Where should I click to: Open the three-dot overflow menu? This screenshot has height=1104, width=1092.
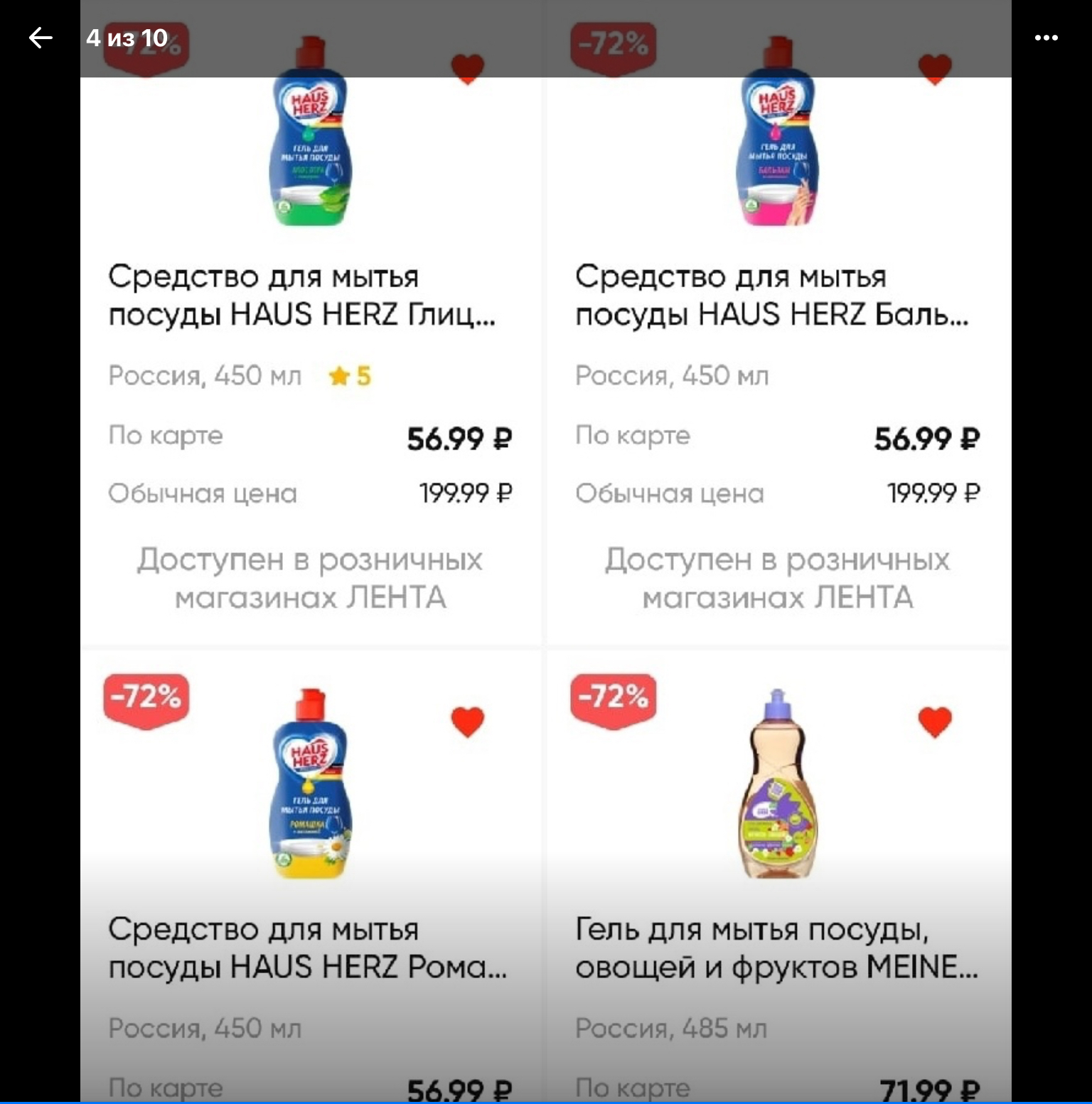[1046, 38]
